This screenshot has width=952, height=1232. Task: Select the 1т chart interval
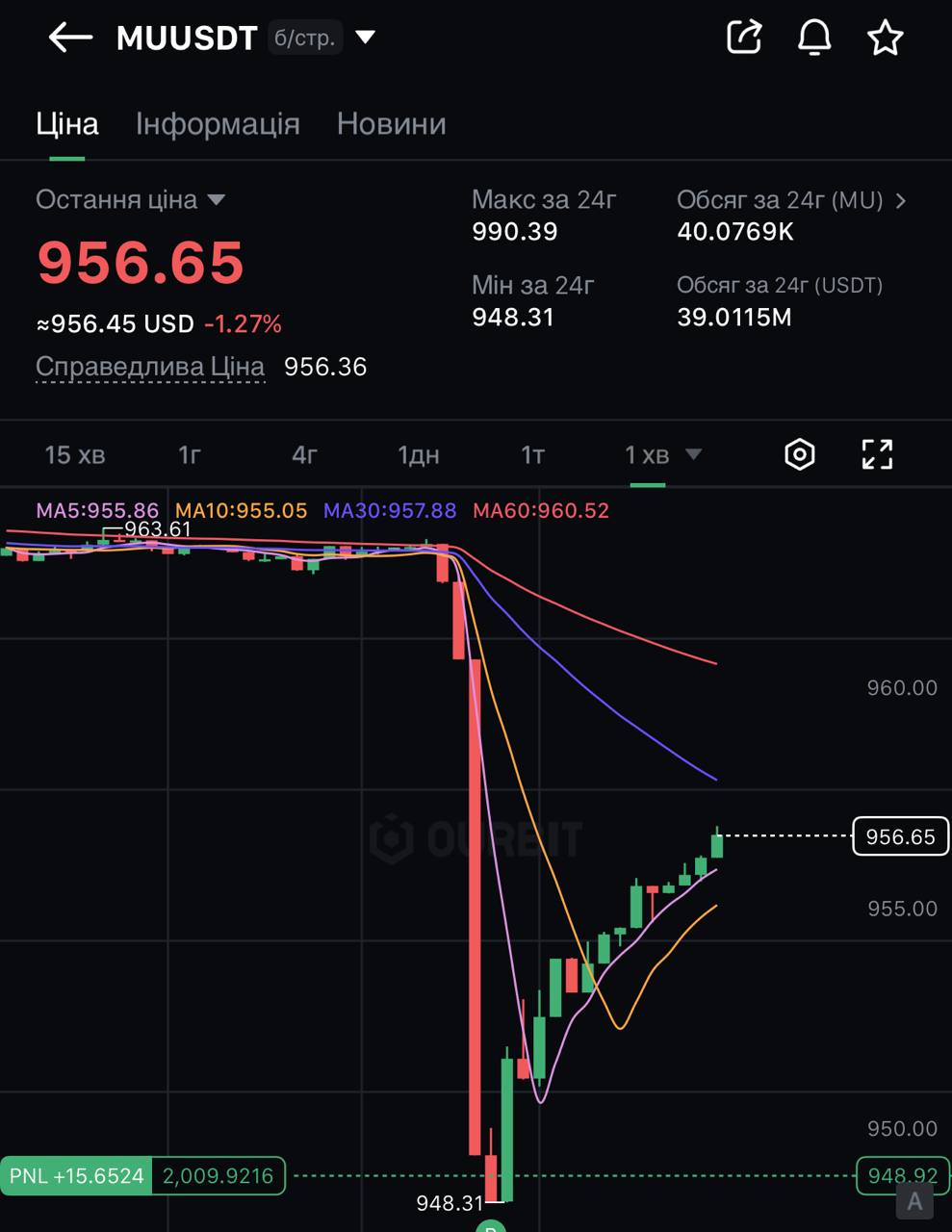click(532, 454)
